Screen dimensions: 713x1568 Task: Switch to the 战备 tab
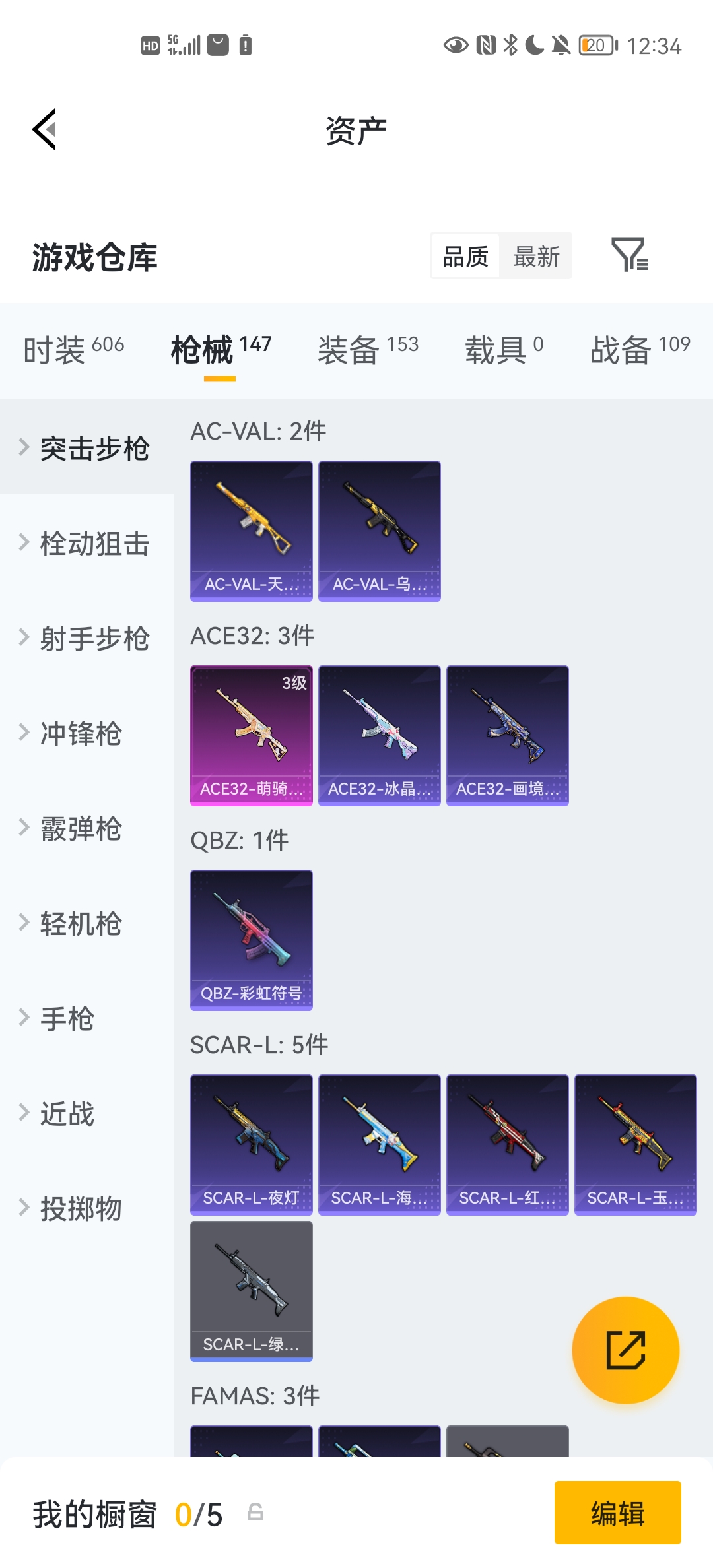[639, 349]
